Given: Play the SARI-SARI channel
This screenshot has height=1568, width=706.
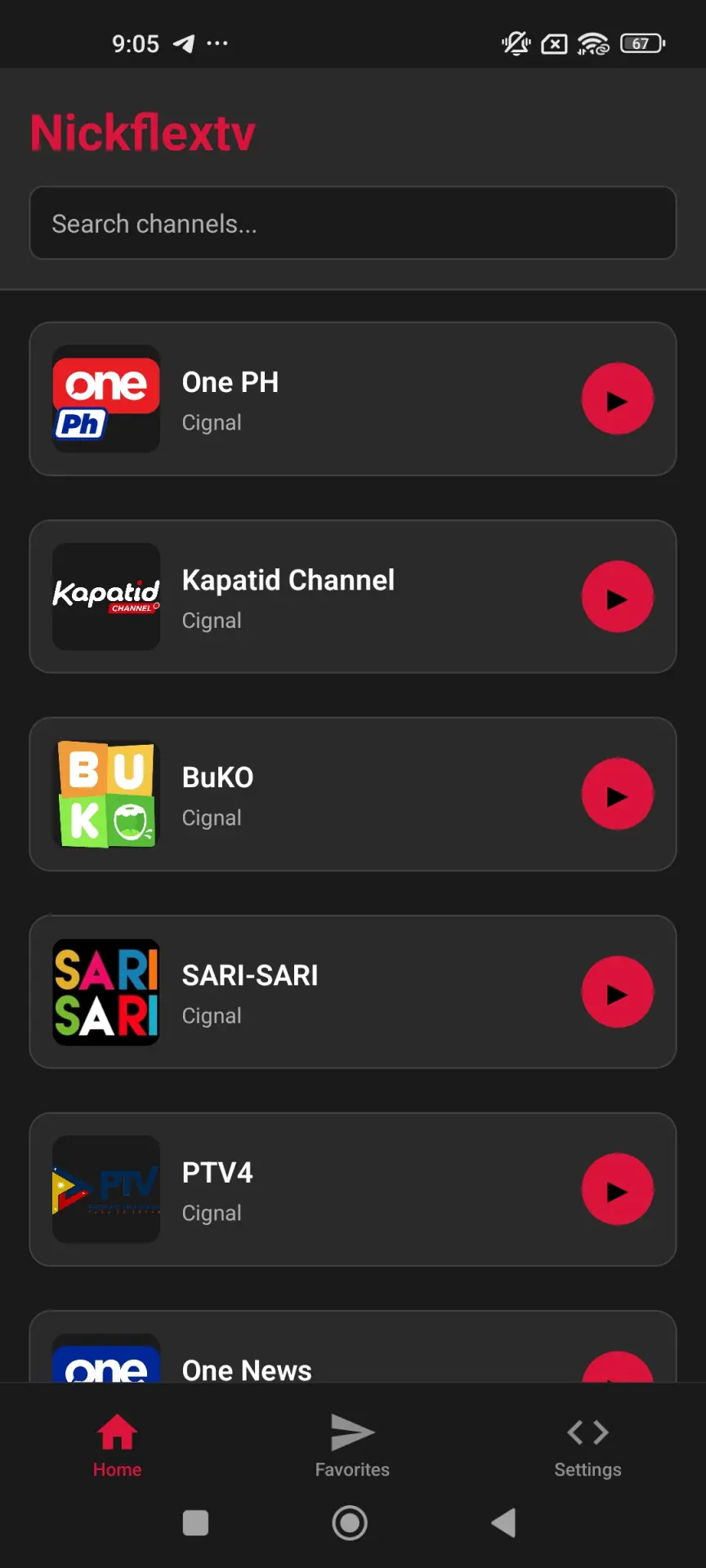Looking at the screenshot, I should pyautogui.click(x=617, y=992).
